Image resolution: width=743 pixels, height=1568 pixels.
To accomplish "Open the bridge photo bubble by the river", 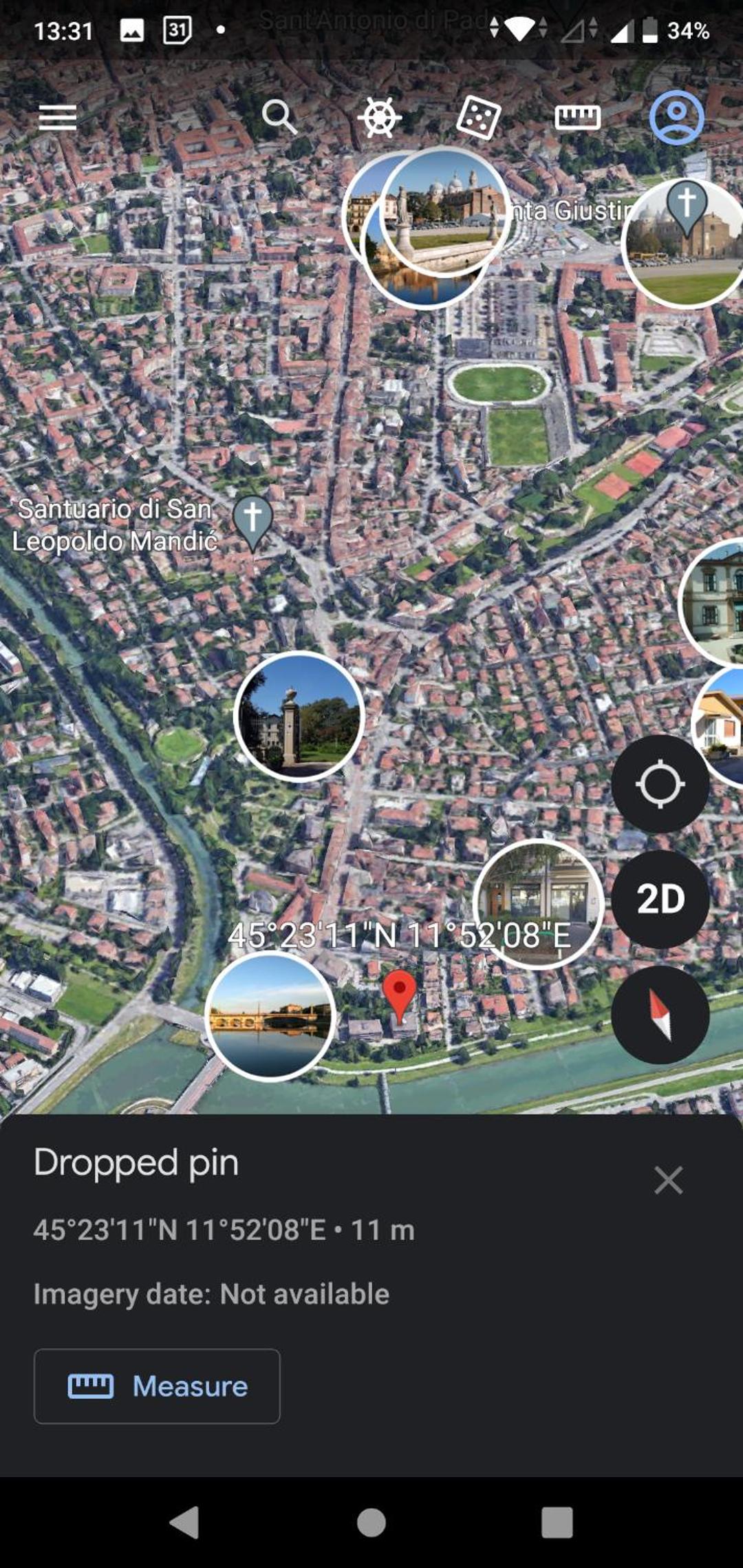I will (270, 1017).
